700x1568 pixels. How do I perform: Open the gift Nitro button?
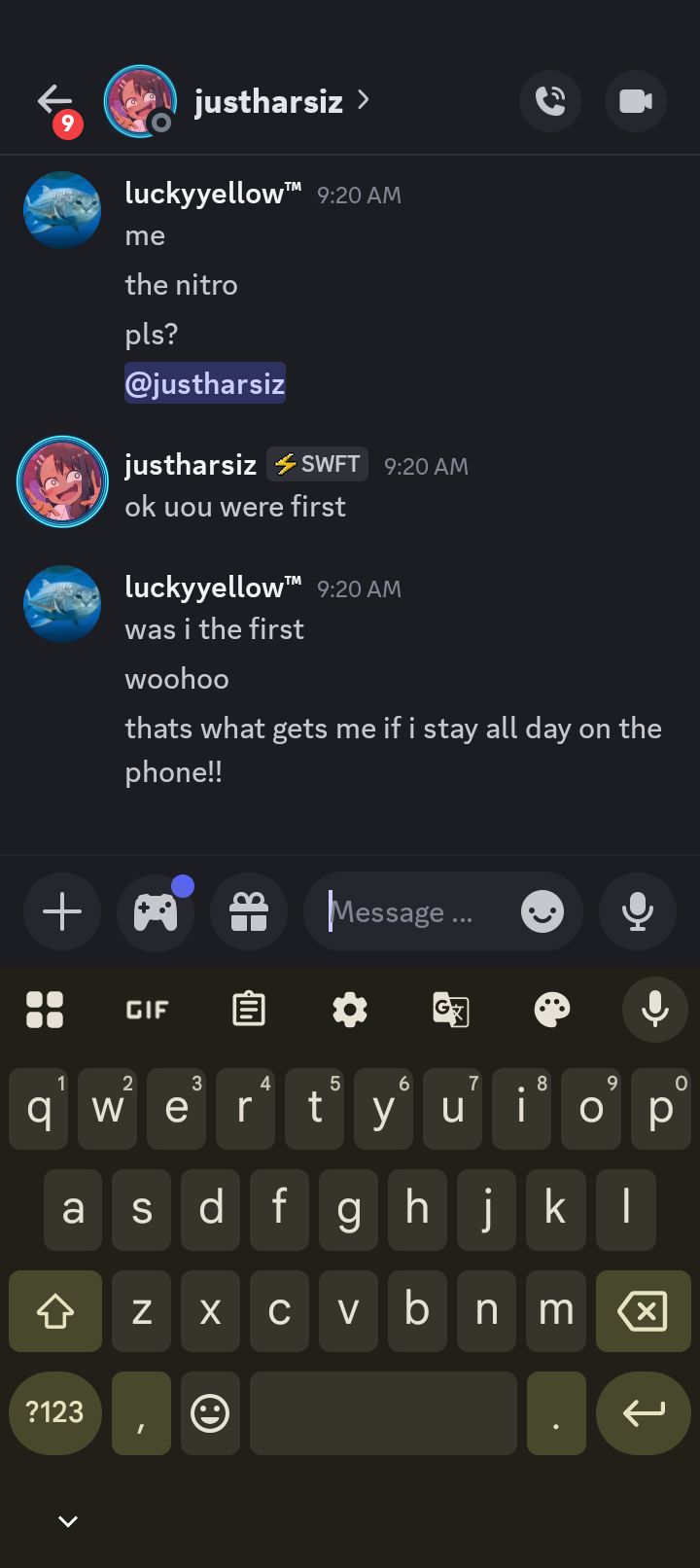pyautogui.click(x=249, y=912)
